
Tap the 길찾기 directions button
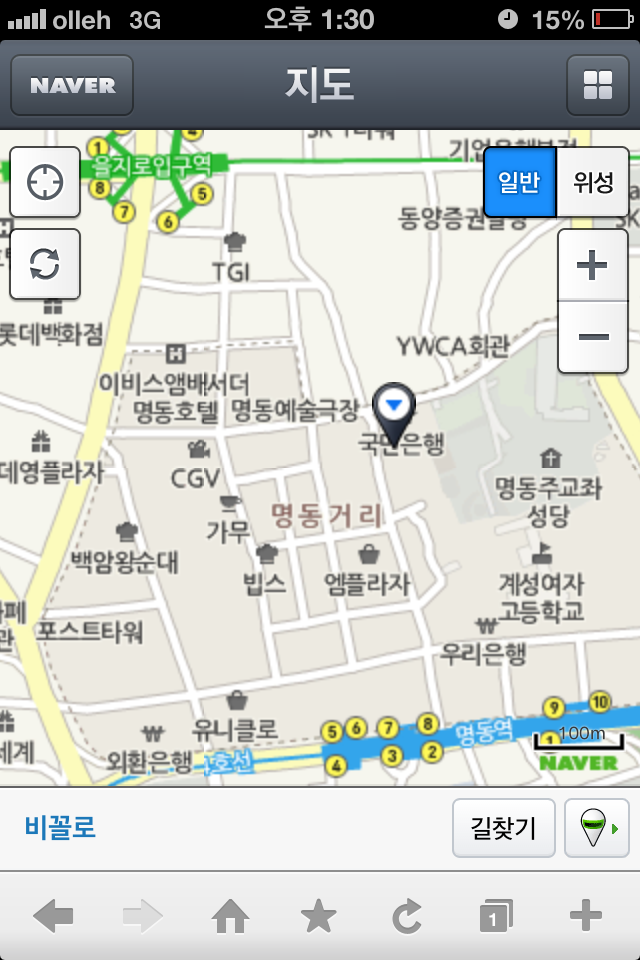[x=503, y=828]
